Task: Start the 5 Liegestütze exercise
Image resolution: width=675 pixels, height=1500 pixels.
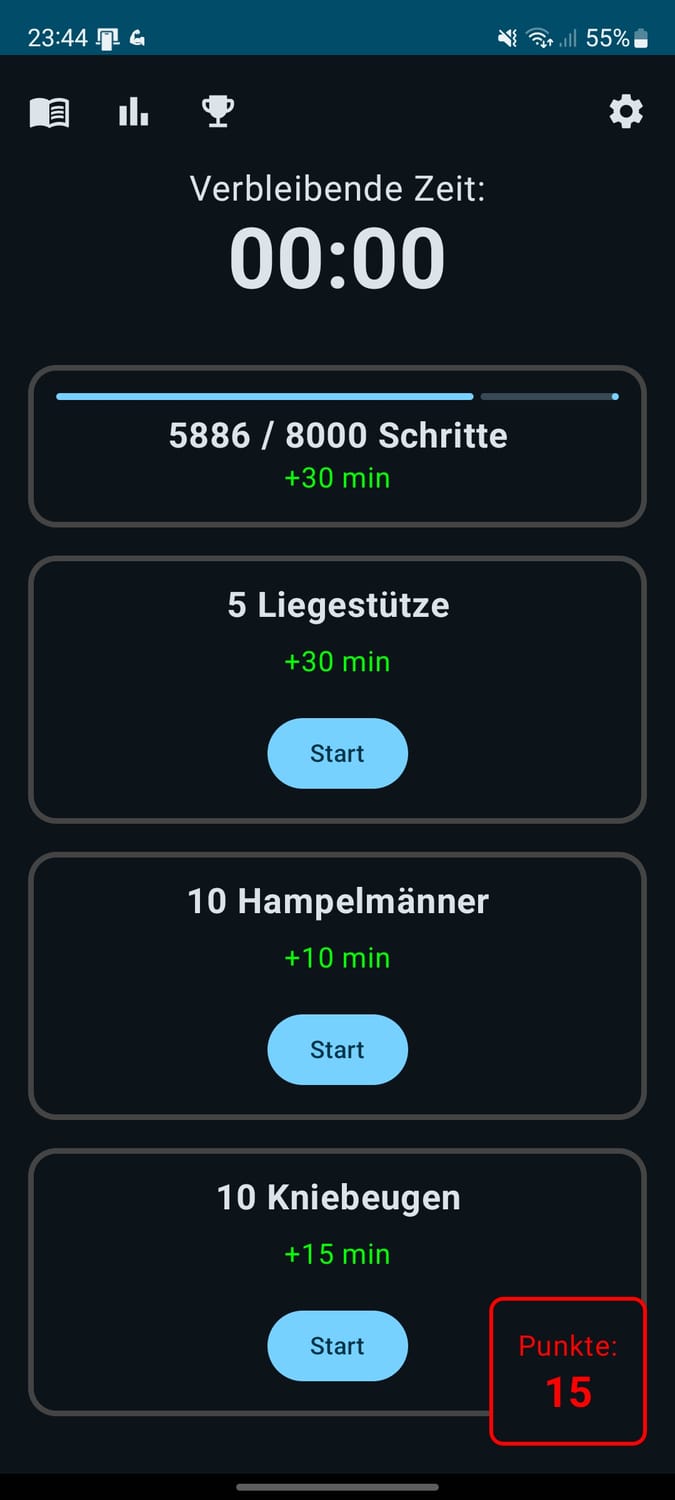Action: 337,753
